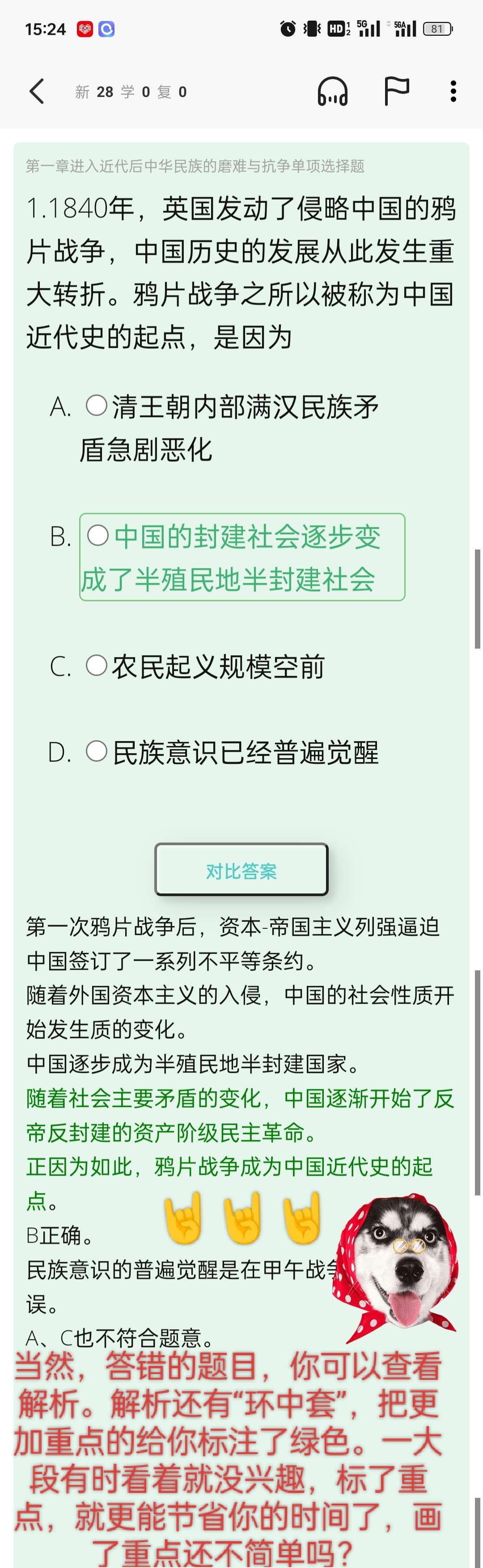Viewport: 483px width, 1568px height.
Task: Open the headphones audio option
Action: (333, 91)
